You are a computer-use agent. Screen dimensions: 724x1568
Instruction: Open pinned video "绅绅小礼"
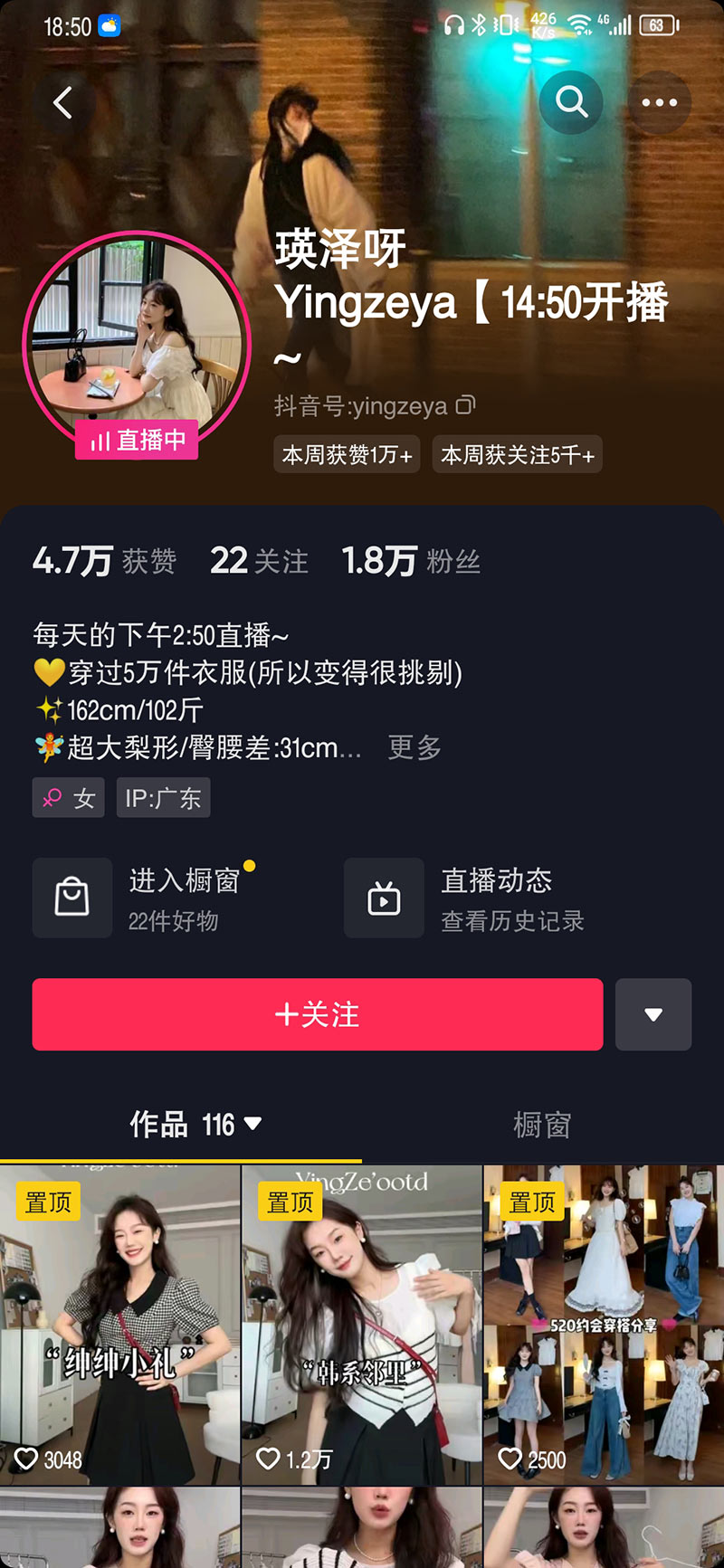coord(119,1326)
